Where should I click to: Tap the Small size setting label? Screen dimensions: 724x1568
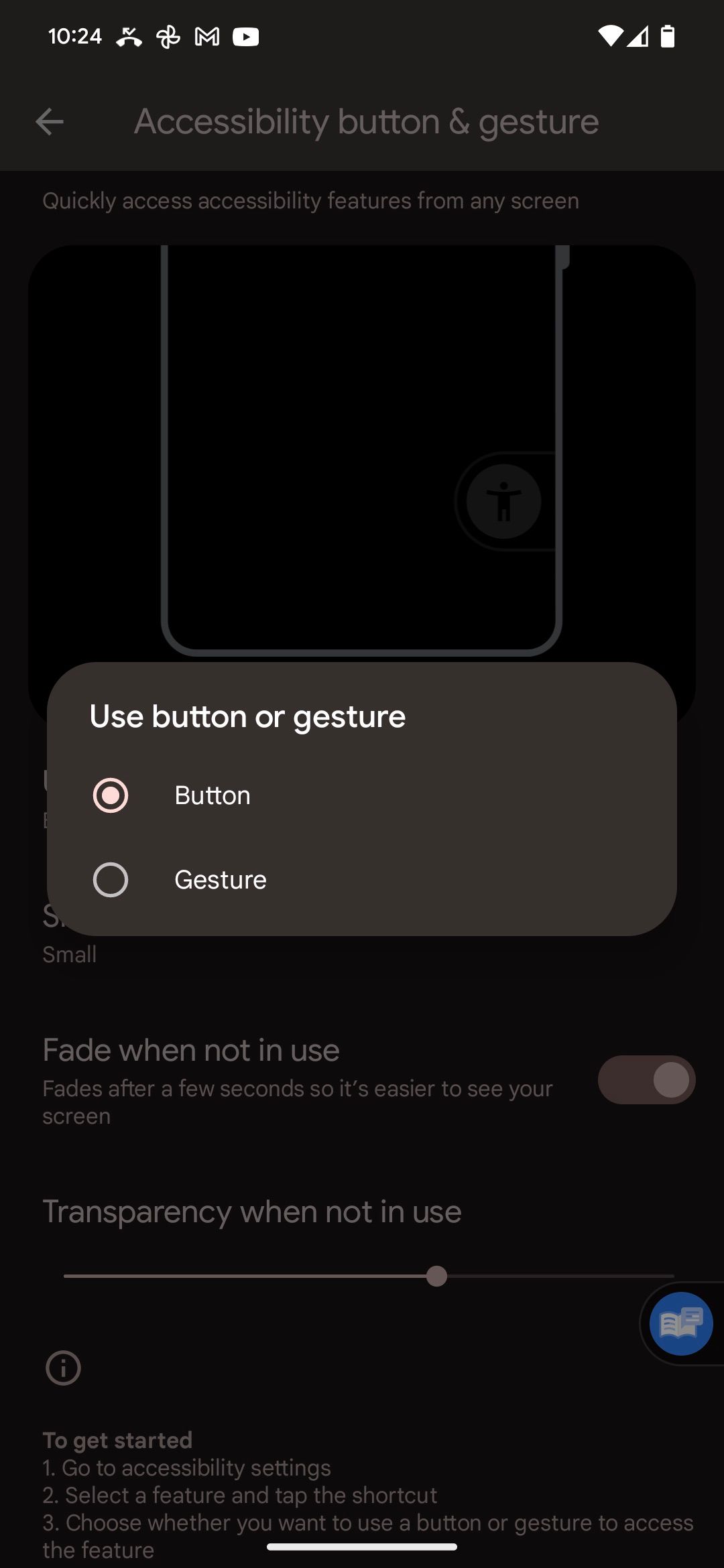[69, 954]
